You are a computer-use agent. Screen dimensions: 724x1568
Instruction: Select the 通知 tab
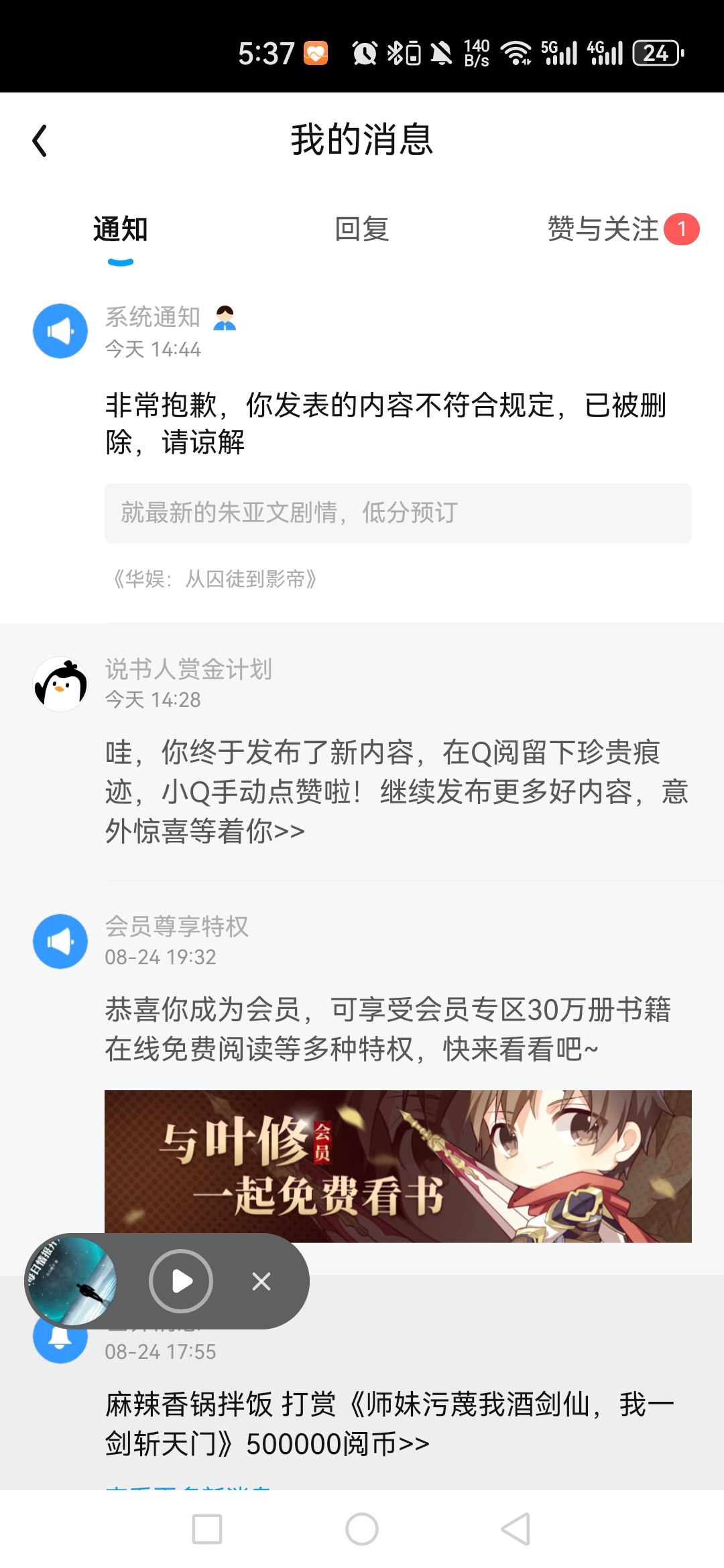(121, 229)
